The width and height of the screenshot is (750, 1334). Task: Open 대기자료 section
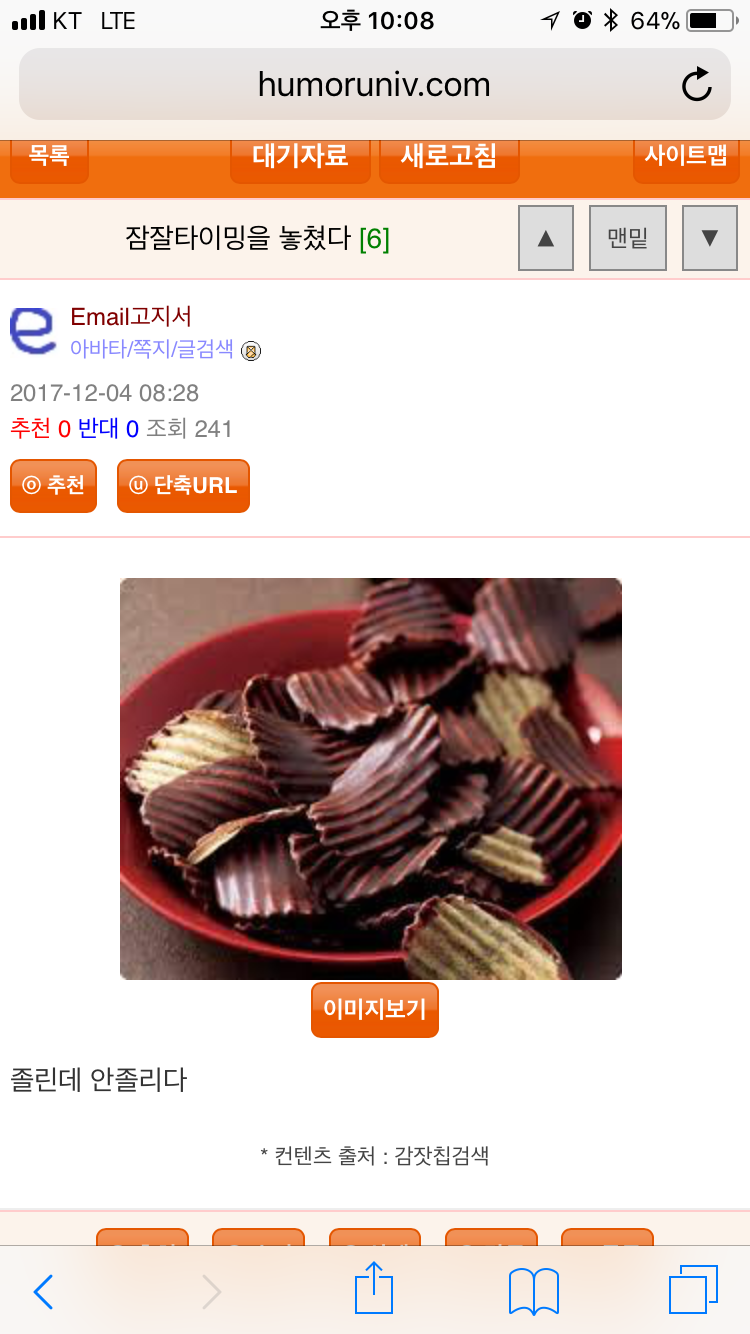click(300, 160)
